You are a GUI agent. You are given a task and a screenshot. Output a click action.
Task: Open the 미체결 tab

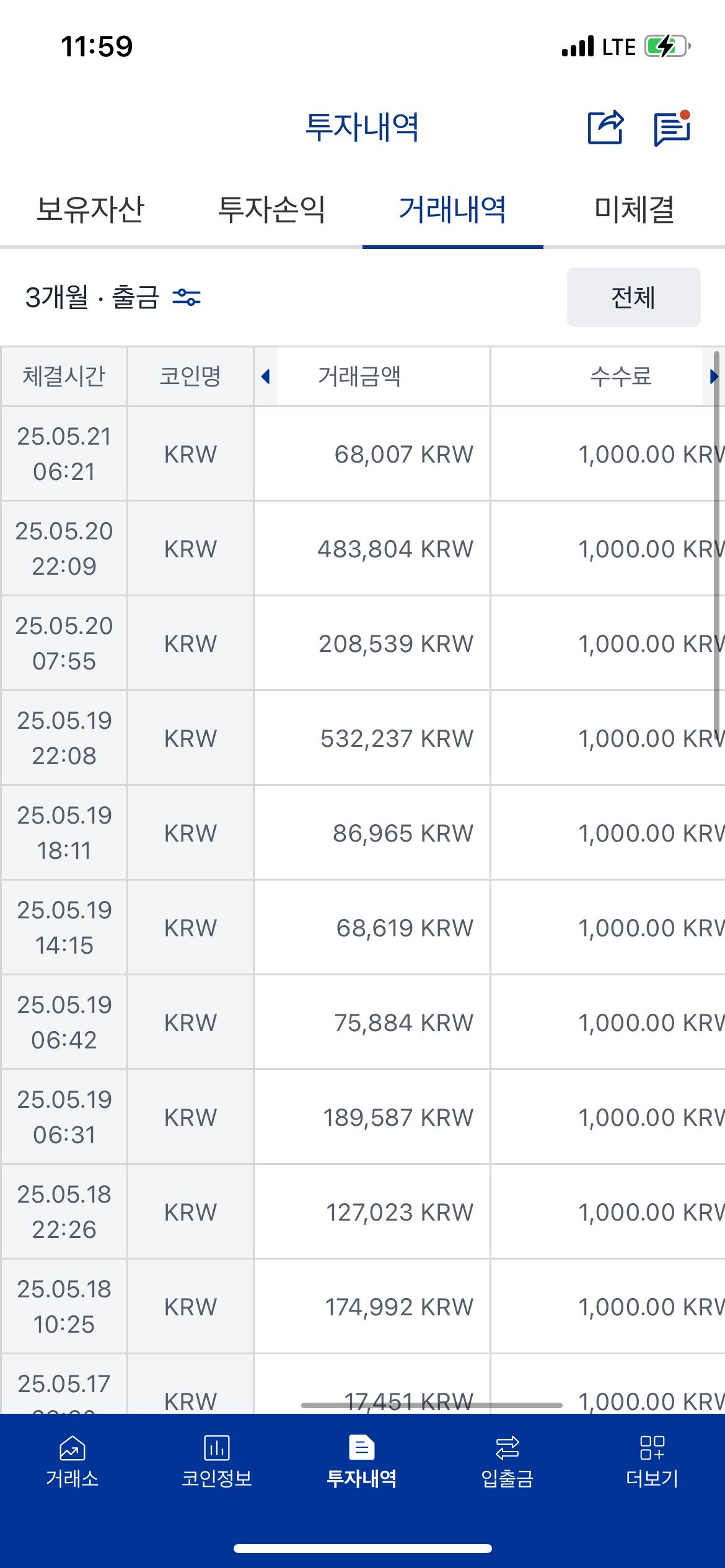(634, 209)
